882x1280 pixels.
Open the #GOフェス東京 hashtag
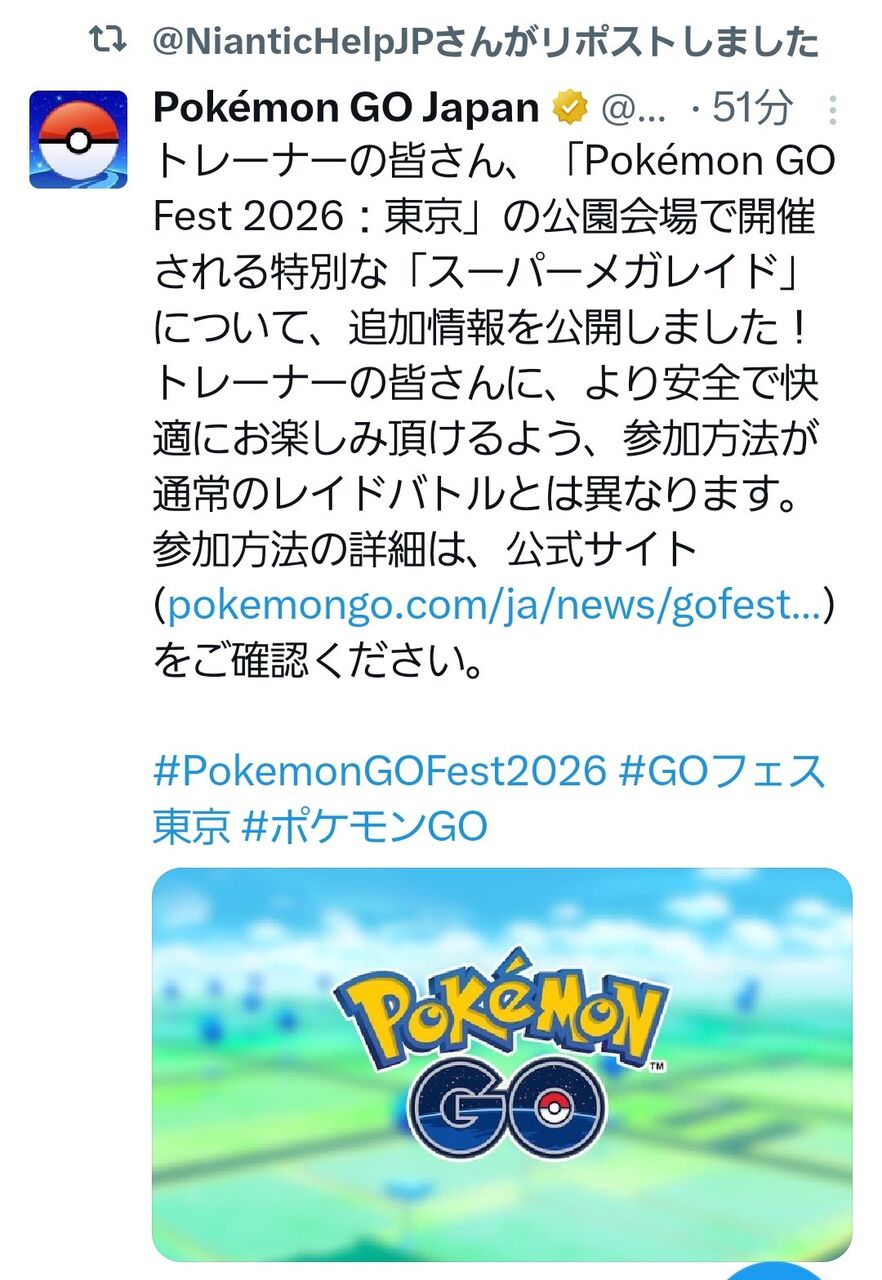[723, 772]
